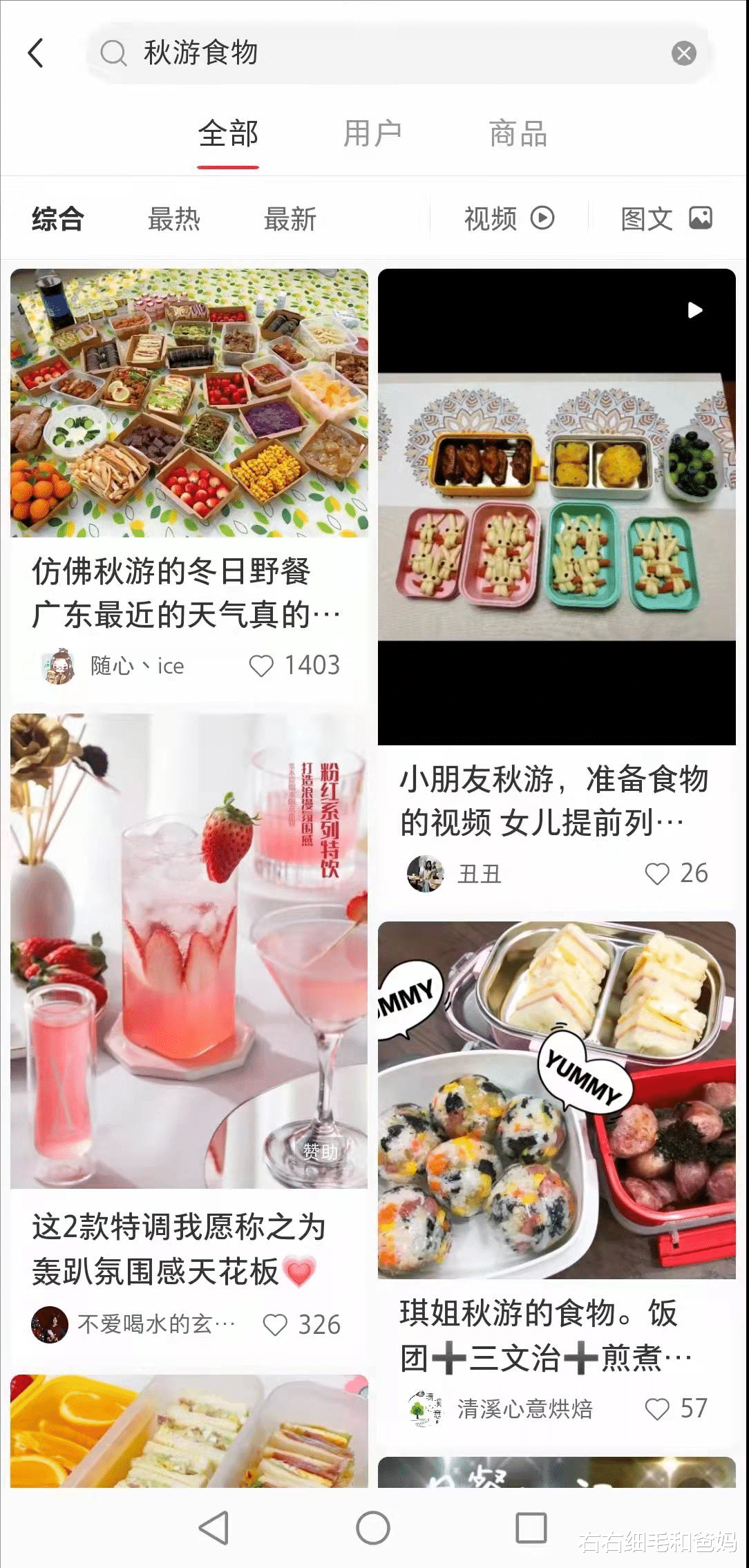Tap the heart icon under 丑丑's video
Screen dimensions: 749x1568
coord(656,873)
